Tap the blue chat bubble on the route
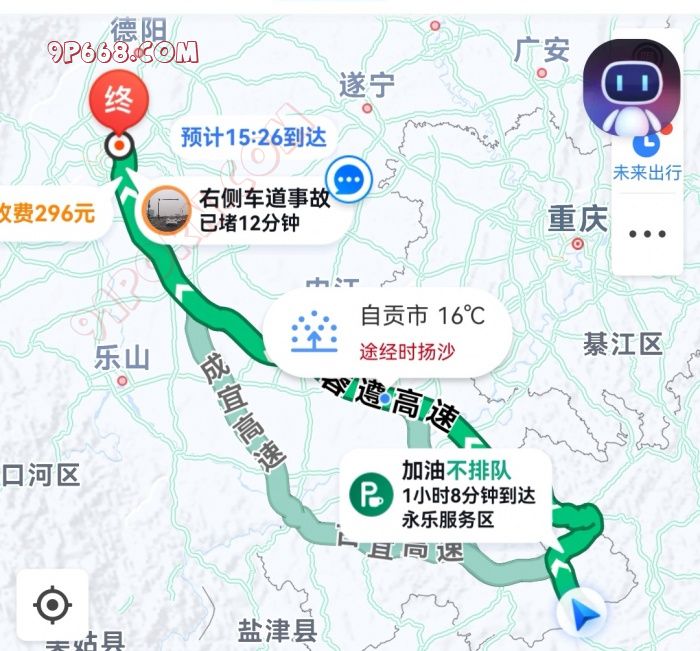The height and width of the screenshot is (651, 700). (x=350, y=180)
